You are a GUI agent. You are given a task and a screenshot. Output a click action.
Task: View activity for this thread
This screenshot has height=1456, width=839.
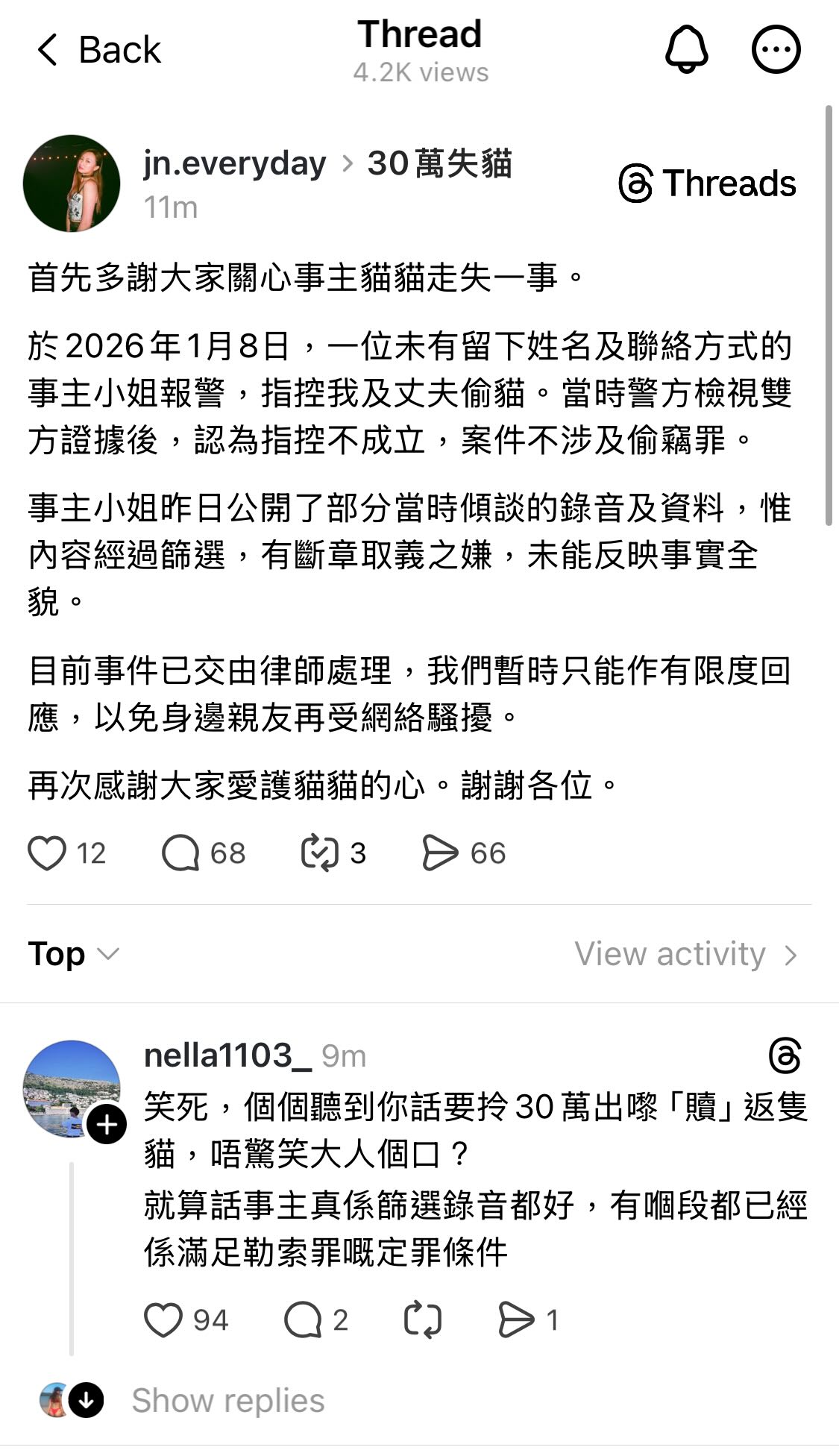click(685, 954)
